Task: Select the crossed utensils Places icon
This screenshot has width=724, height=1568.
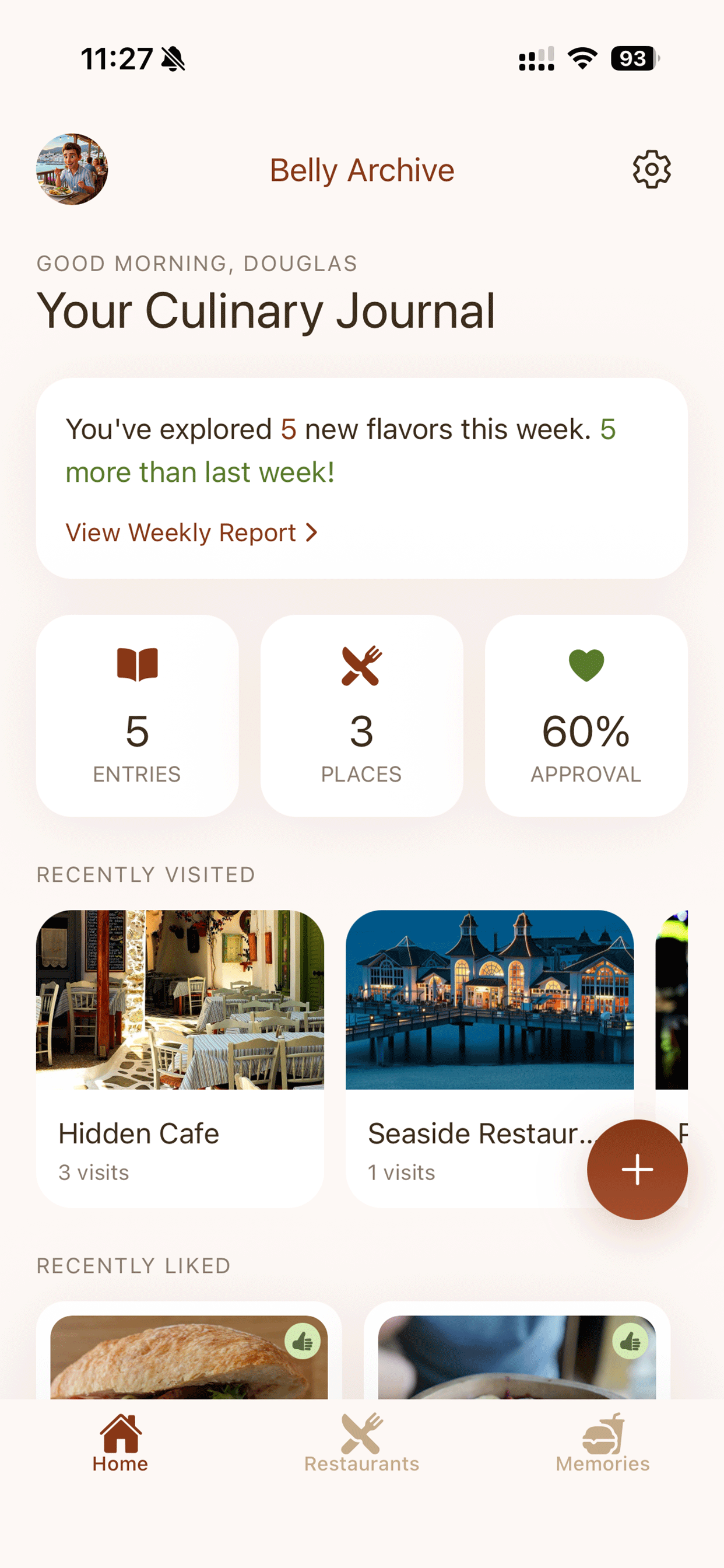Action: pyautogui.click(x=361, y=668)
